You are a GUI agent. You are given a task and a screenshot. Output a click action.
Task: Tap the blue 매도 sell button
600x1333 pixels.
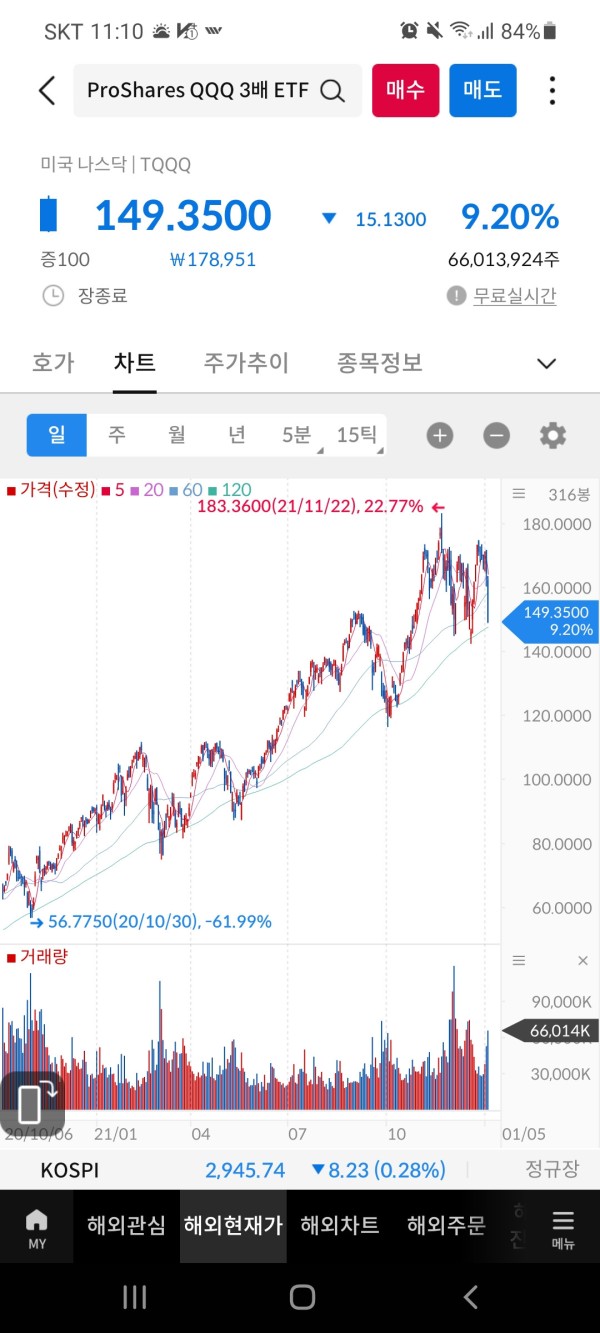tap(482, 90)
